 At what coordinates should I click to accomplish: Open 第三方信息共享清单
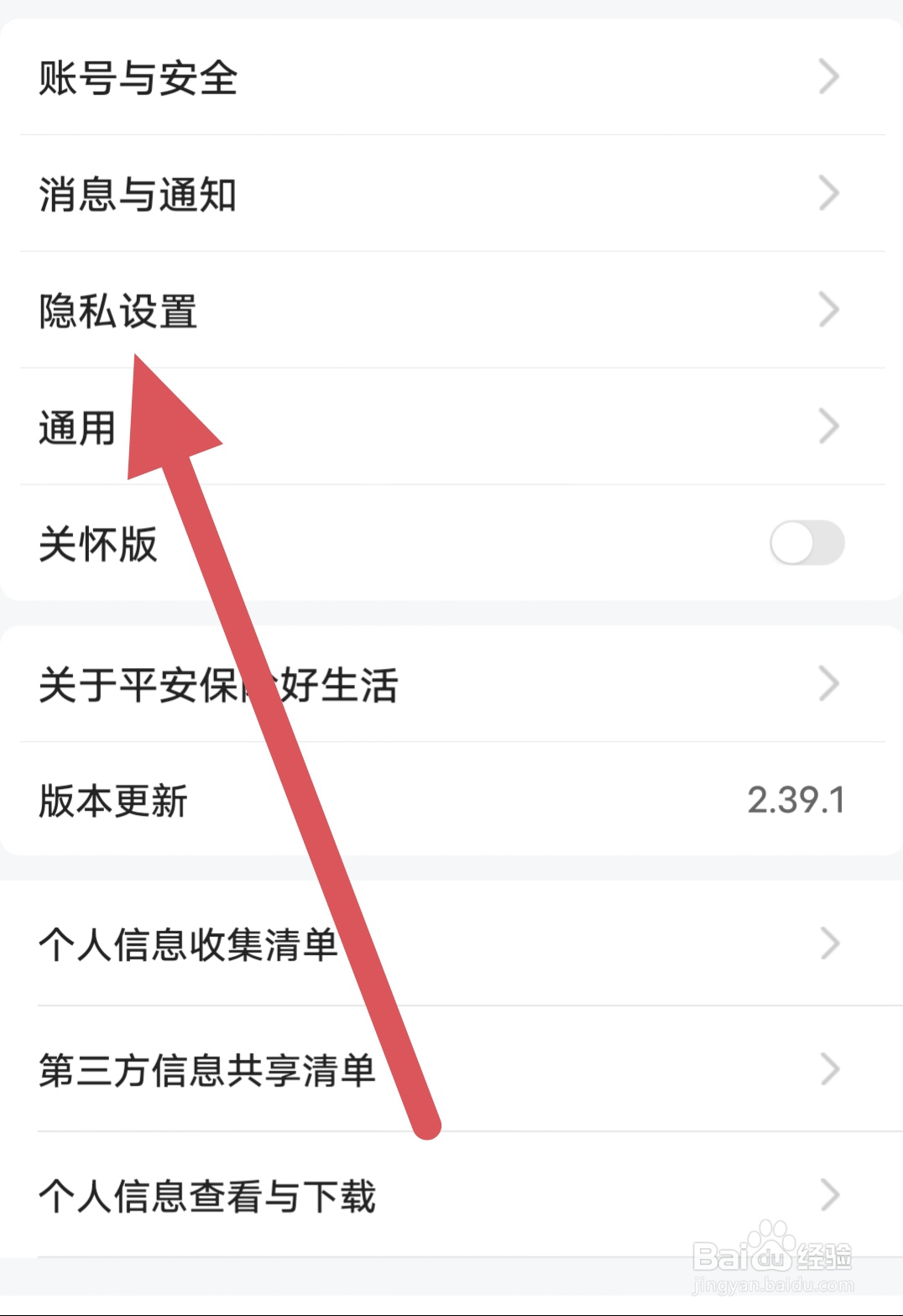(206, 1069)
